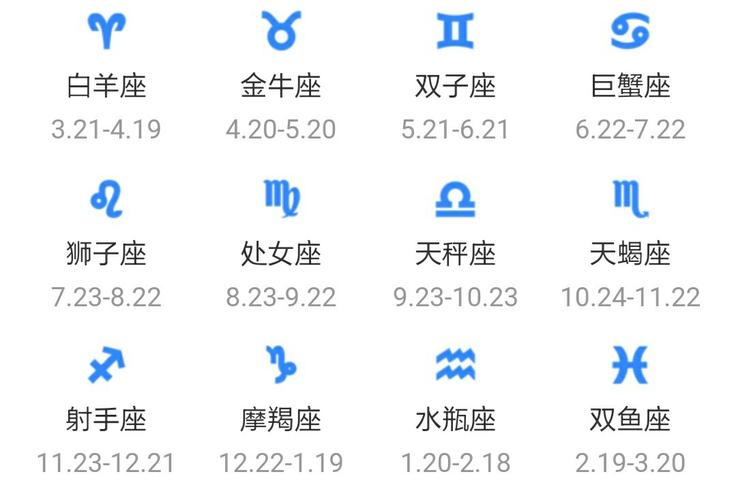Viewport: 736px width, 500px height.
Task: Tap the 巨蟹座 grid item
Action: pos(630,84)
